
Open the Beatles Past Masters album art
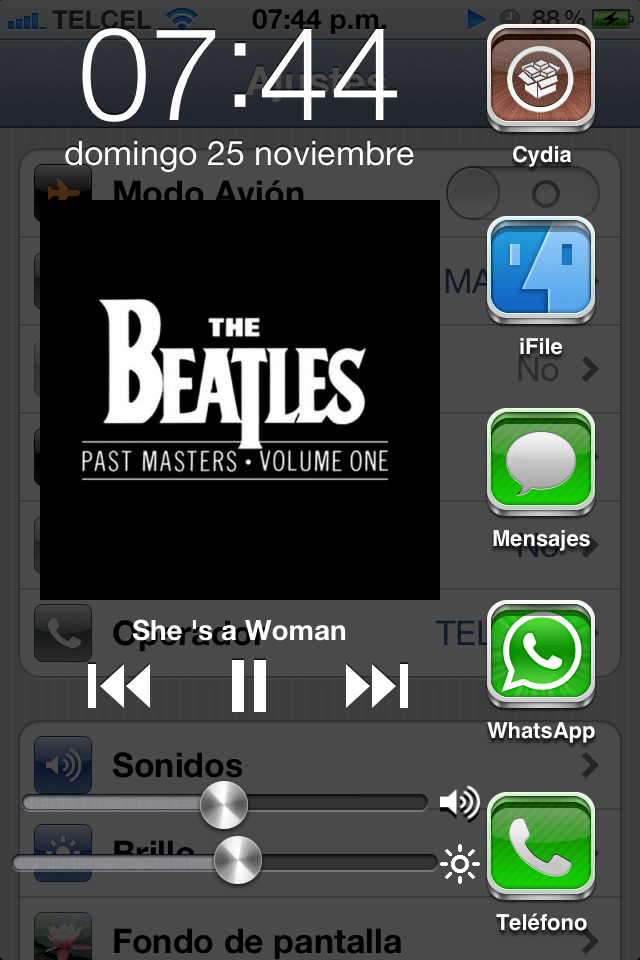pyautogui.click(x=239, y=400)
